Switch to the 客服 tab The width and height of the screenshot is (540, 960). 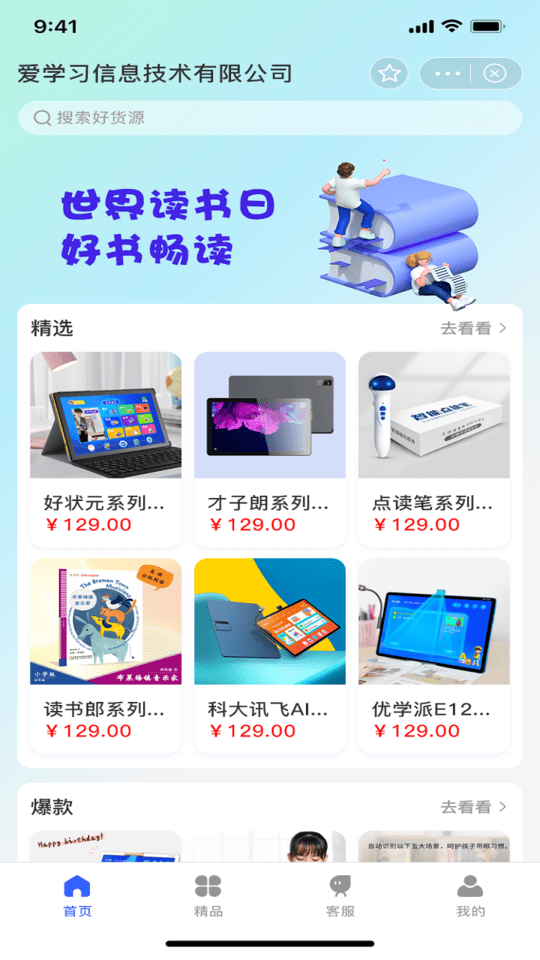tap(340, 896)
